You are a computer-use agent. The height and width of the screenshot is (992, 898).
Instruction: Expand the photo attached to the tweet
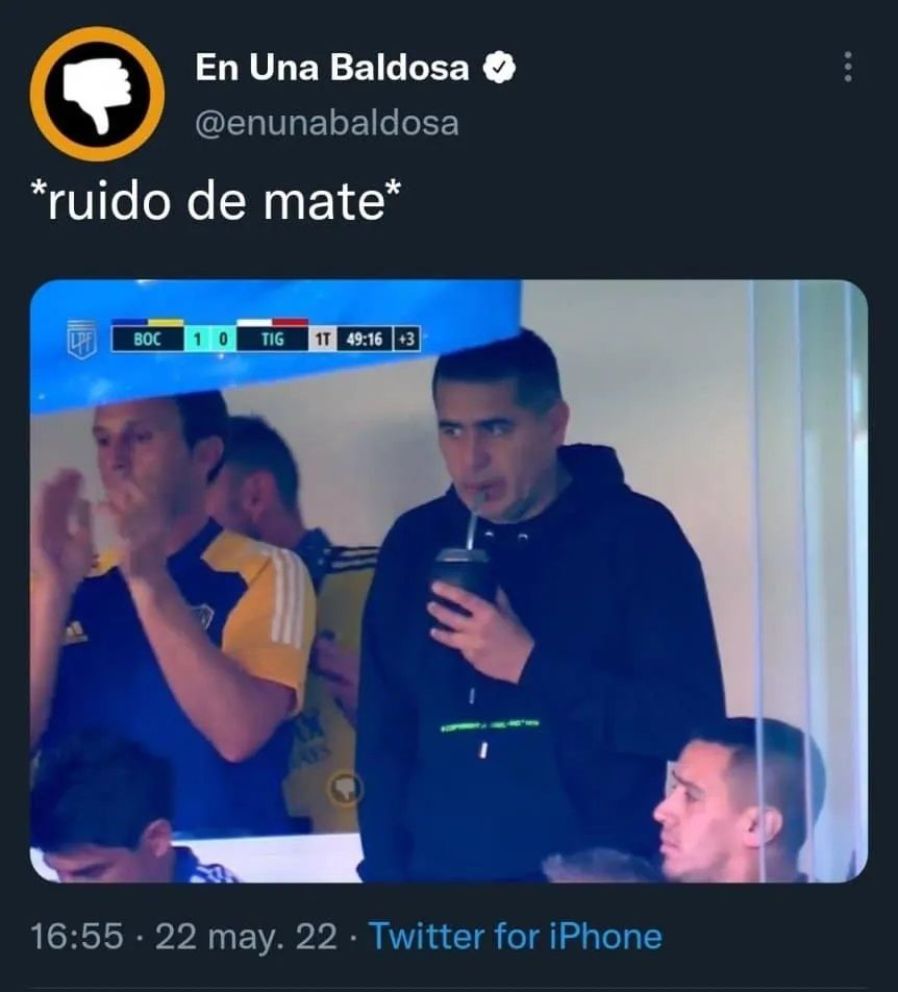(x=448, y=580)
